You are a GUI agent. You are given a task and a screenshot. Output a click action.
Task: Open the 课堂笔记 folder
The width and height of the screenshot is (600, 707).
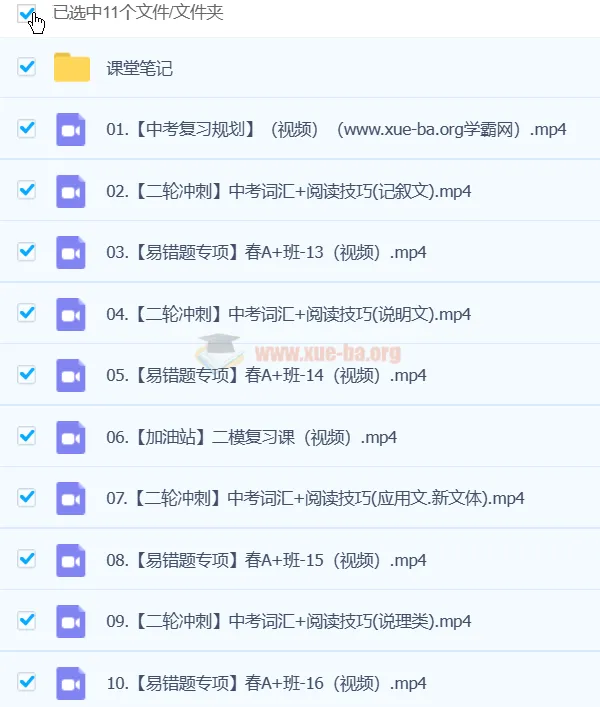click(139, 69)
